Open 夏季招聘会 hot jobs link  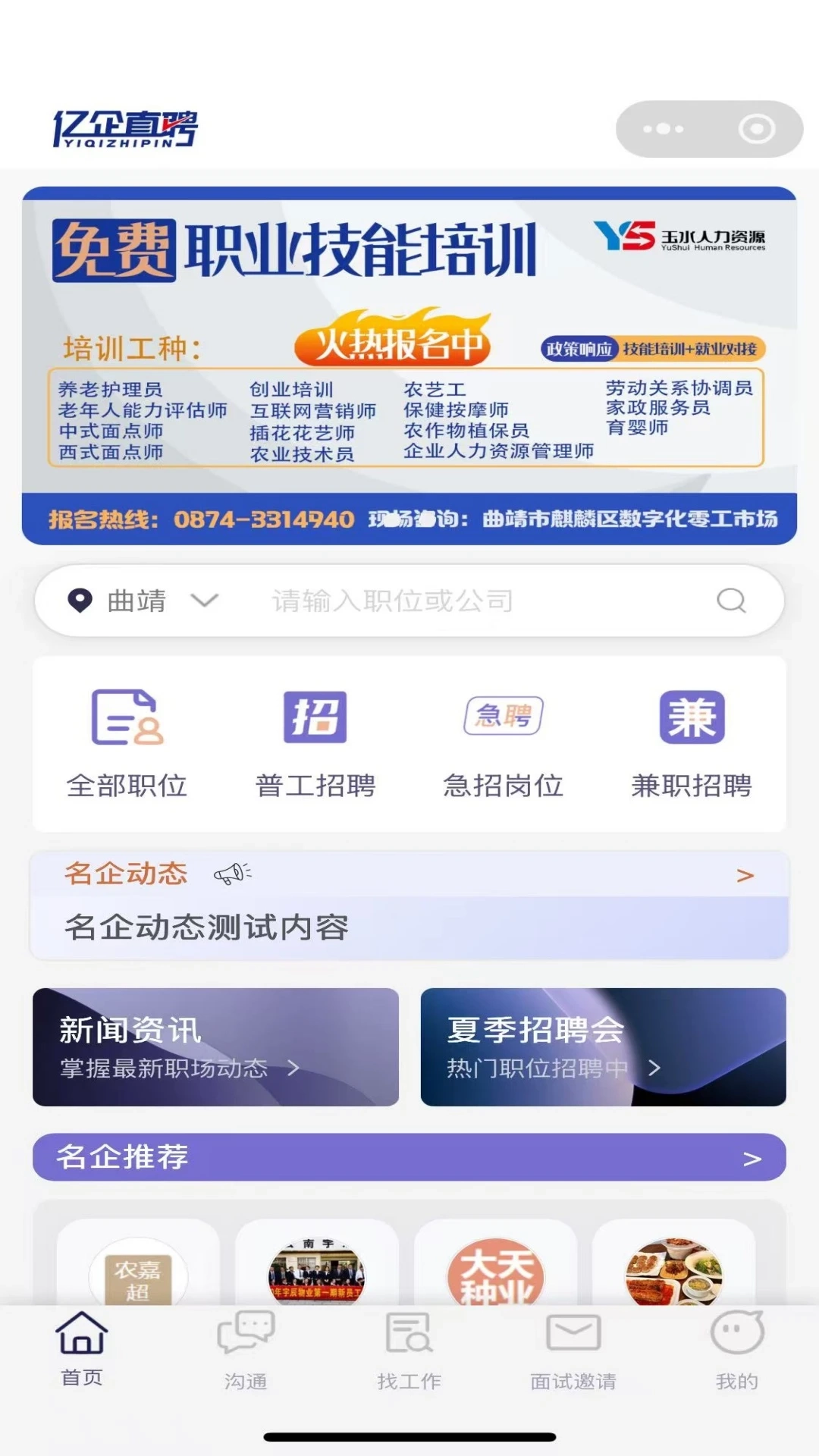click(x=601, y=1047)
